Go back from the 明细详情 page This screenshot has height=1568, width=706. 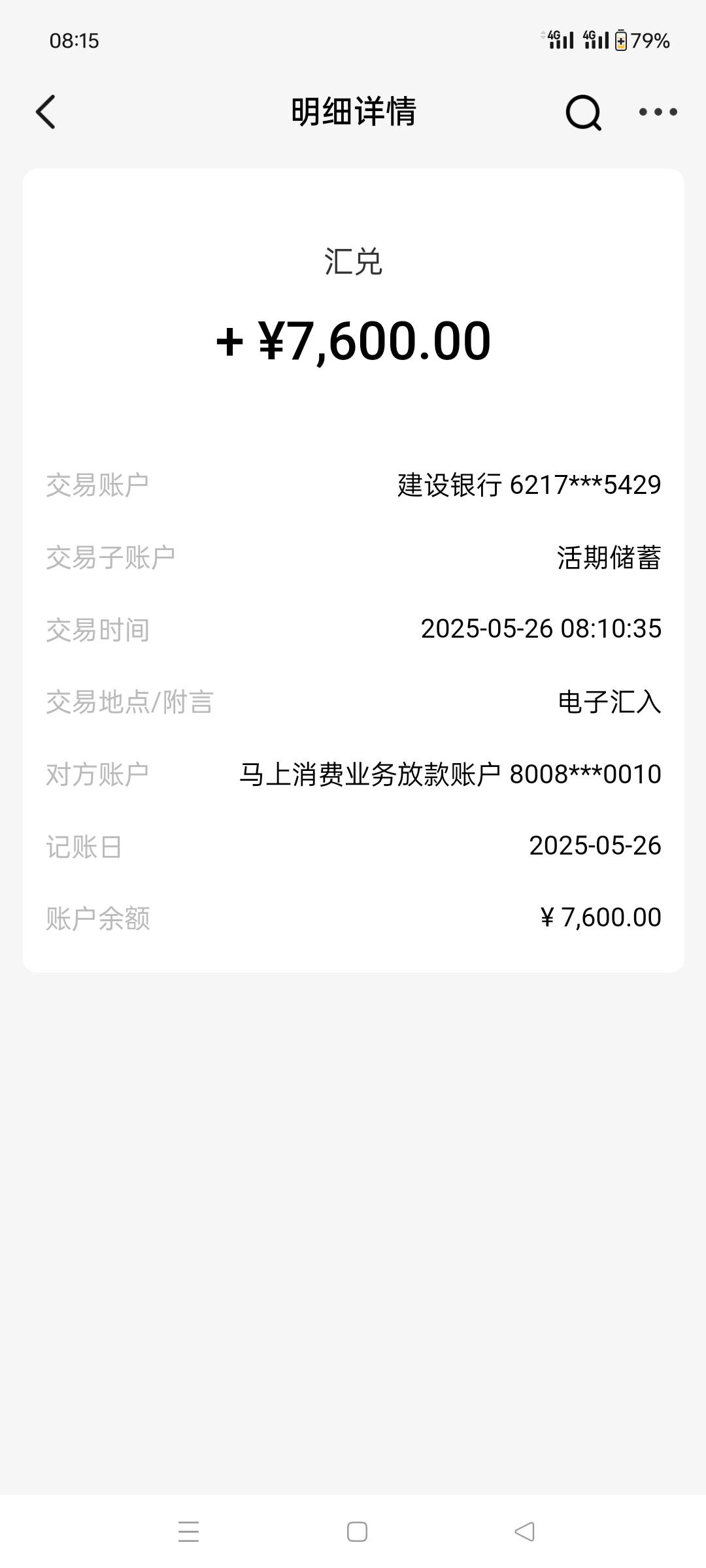(x=46, y=112)
